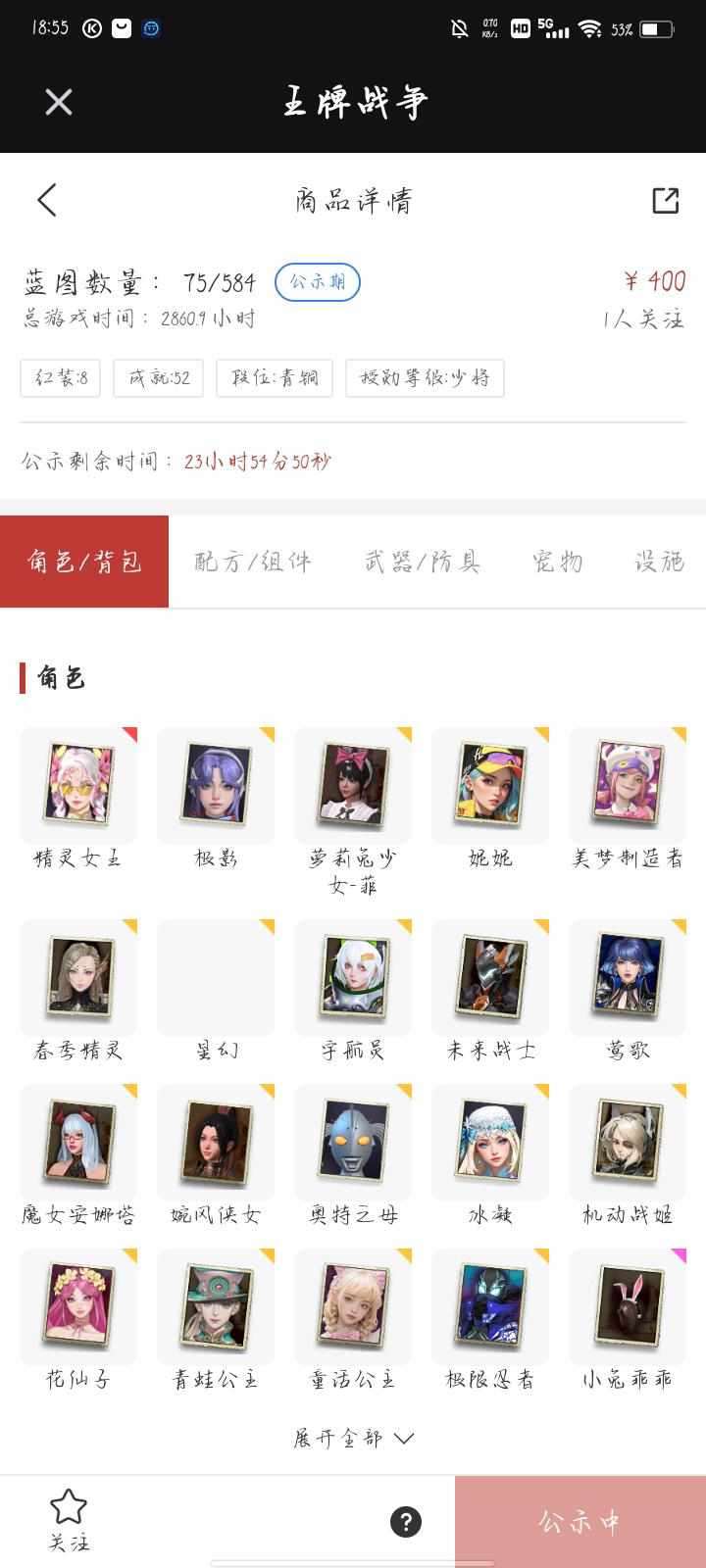Switch to the 配方/组件 tab
This screenshot has width=706, height=1568.
253,562
